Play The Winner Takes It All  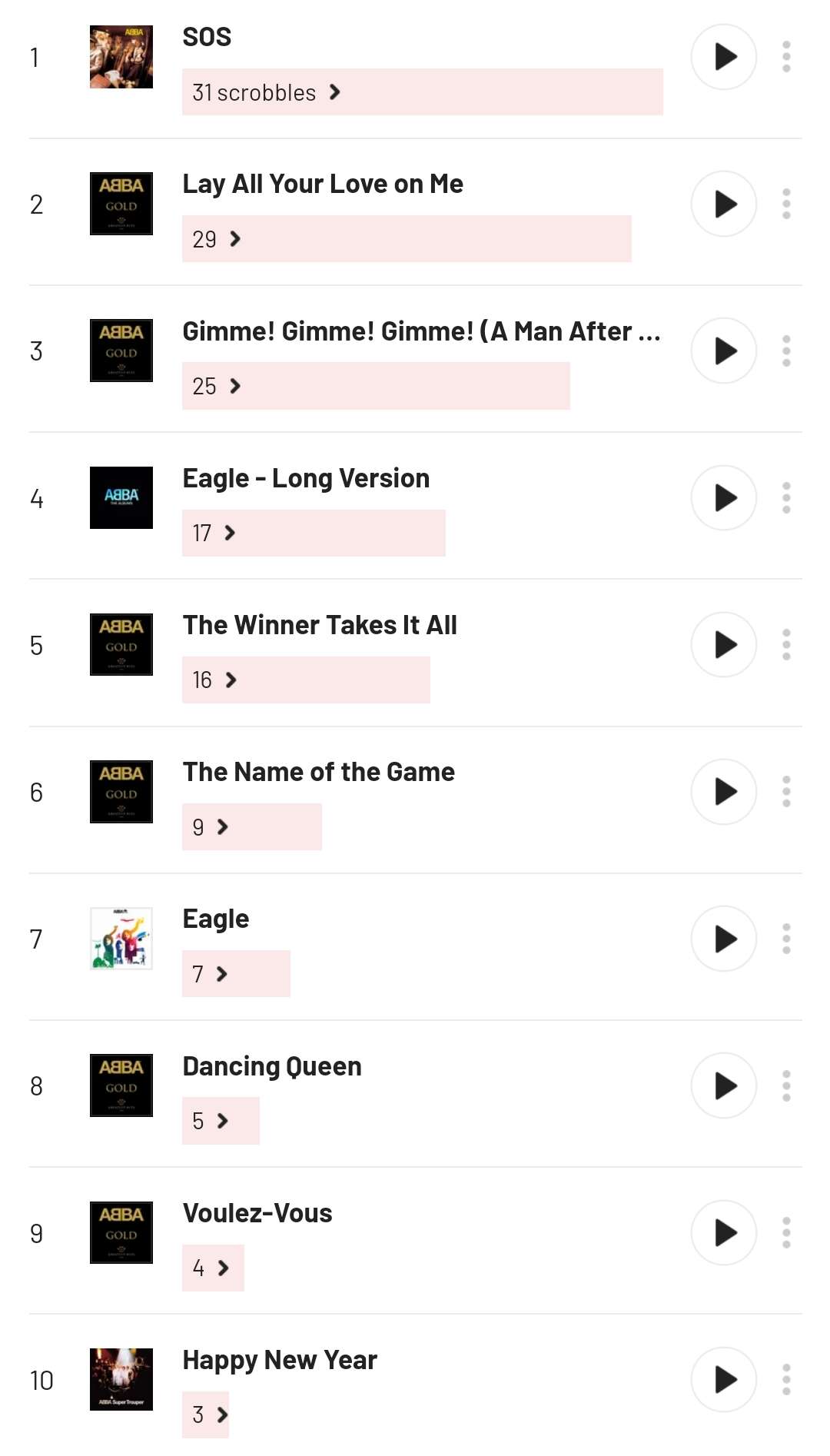pos(723,644)
